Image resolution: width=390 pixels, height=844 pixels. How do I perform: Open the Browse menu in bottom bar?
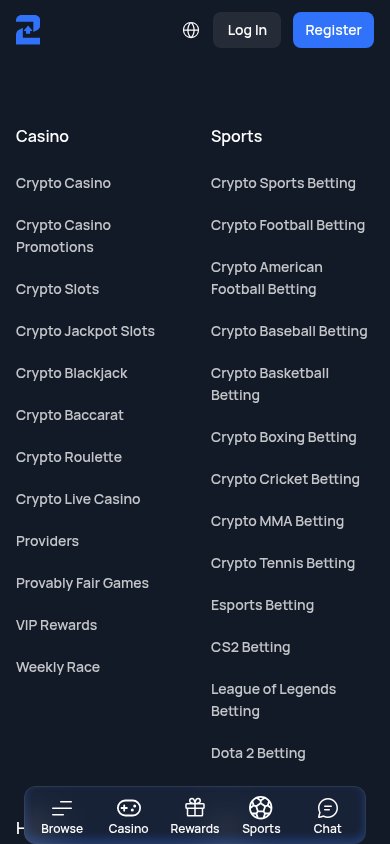coord(62,816)
